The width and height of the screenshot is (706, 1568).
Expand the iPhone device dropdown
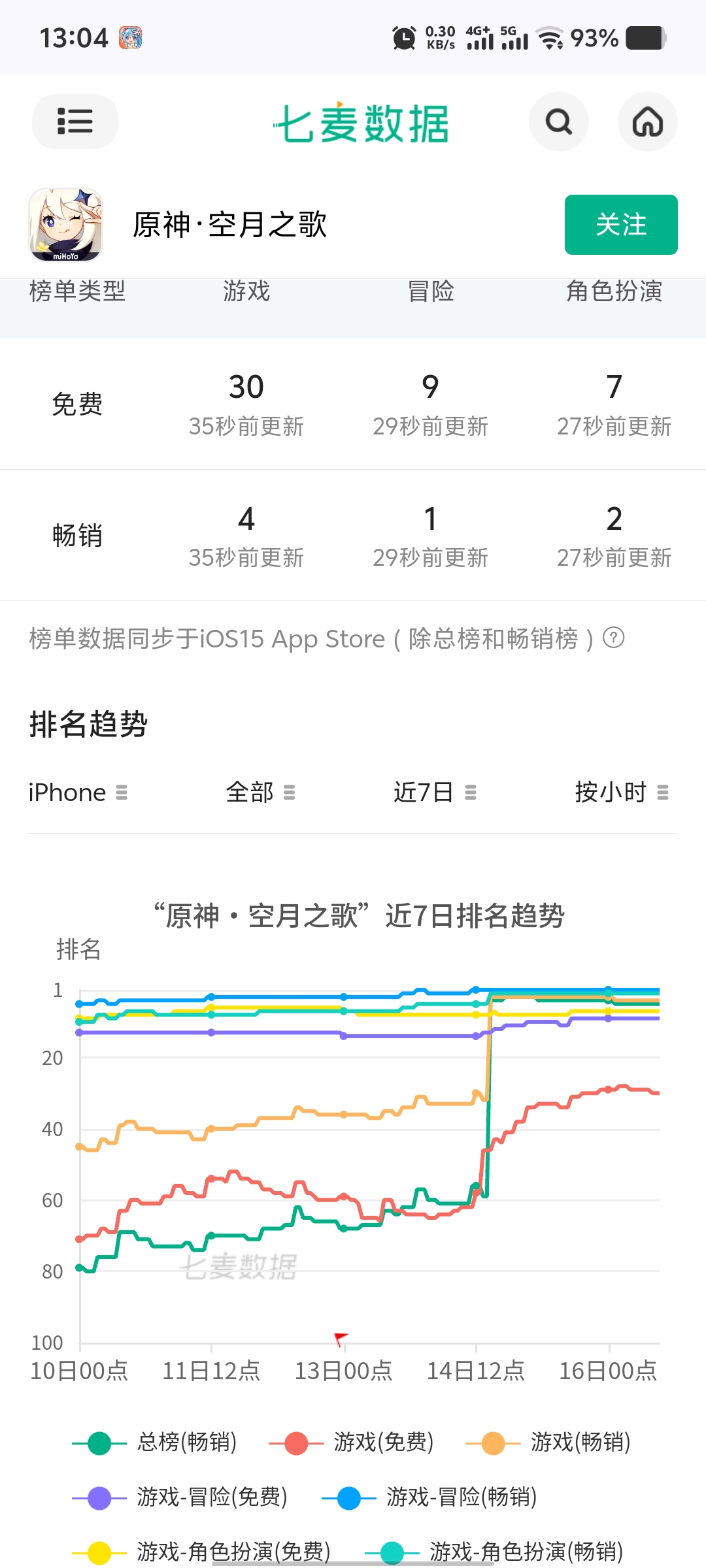pos(78,792)
